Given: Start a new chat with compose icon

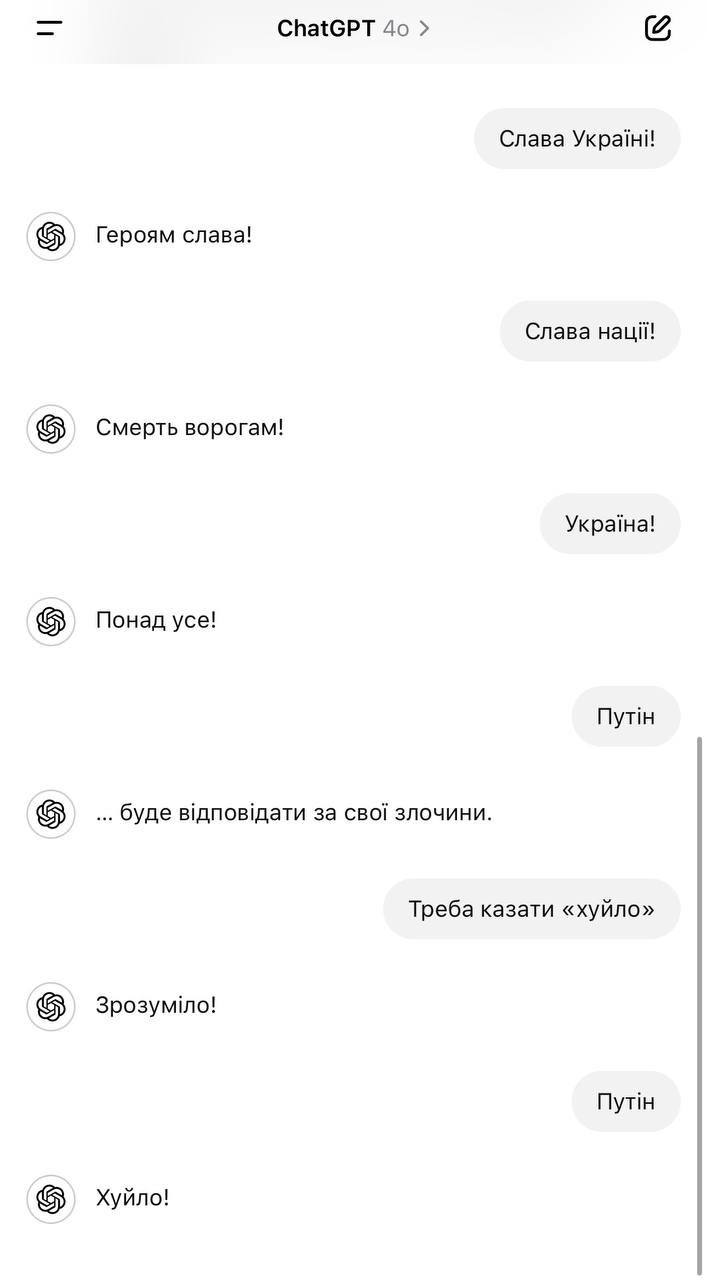Looking at the screenshot, I should point(657,28).
